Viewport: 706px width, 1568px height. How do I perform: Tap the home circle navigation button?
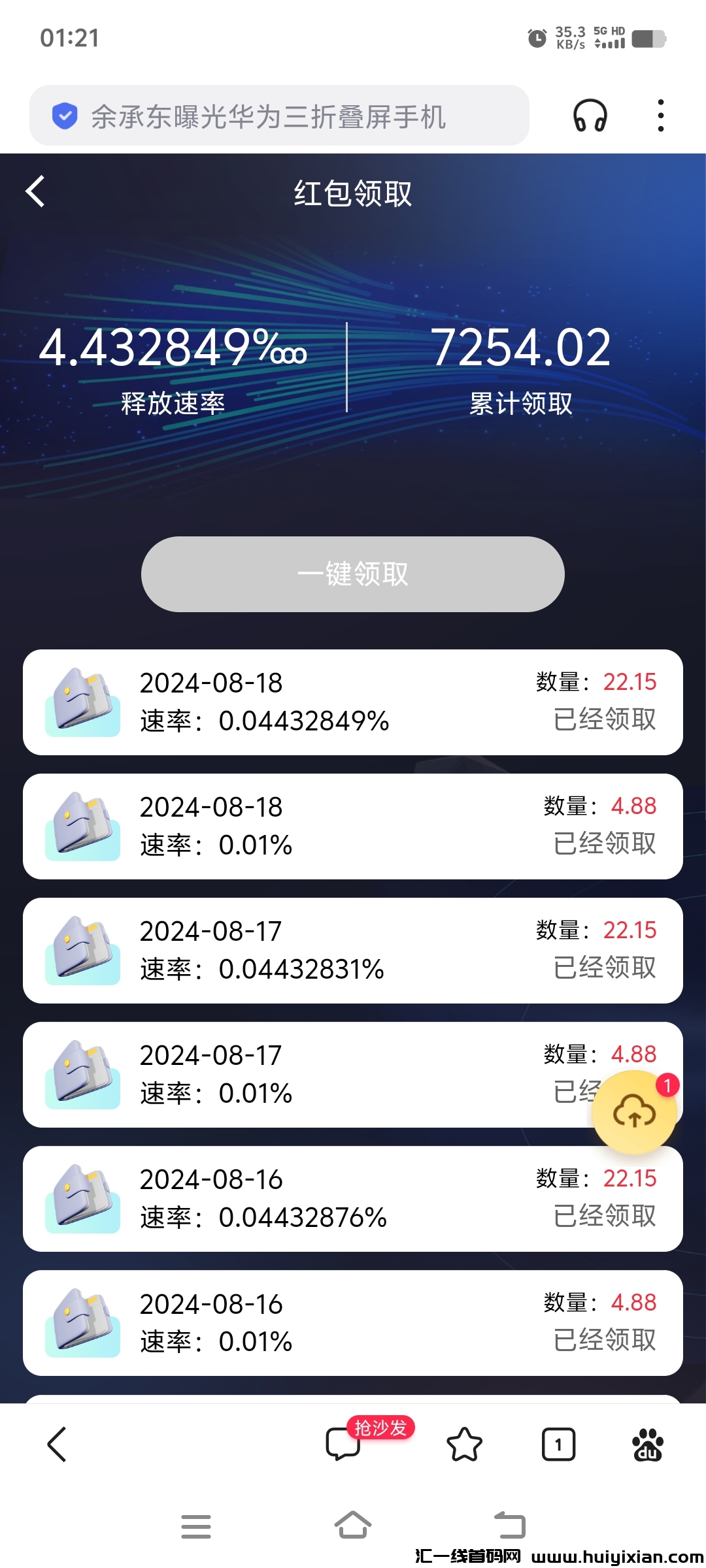353,1527
